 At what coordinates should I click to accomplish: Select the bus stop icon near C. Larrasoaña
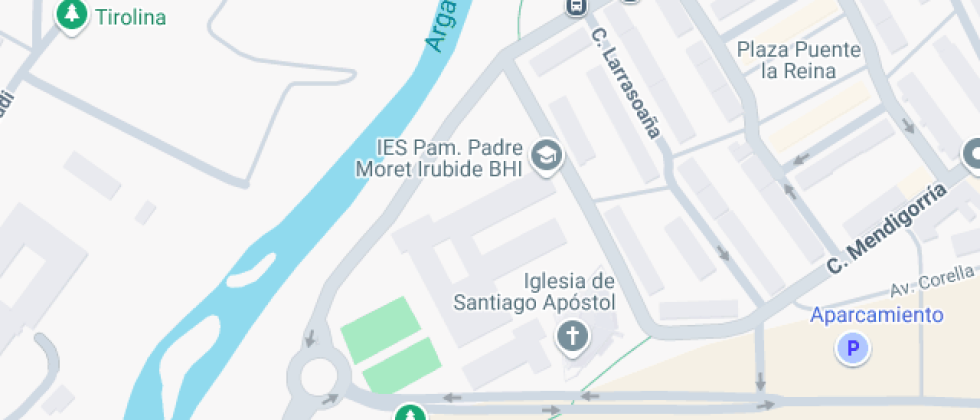click(576, 6)
